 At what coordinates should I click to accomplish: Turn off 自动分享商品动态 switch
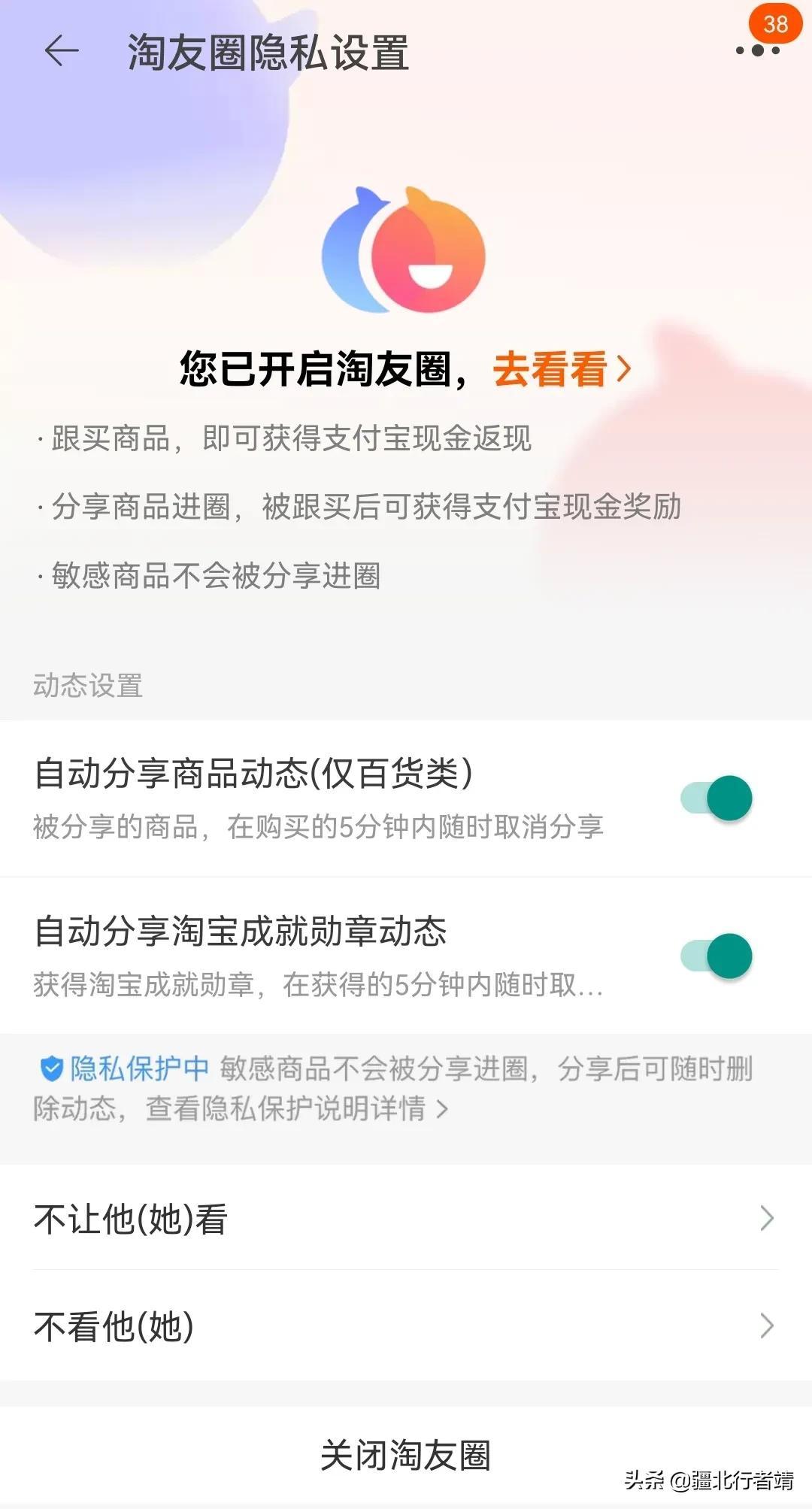tap(717, 798)
